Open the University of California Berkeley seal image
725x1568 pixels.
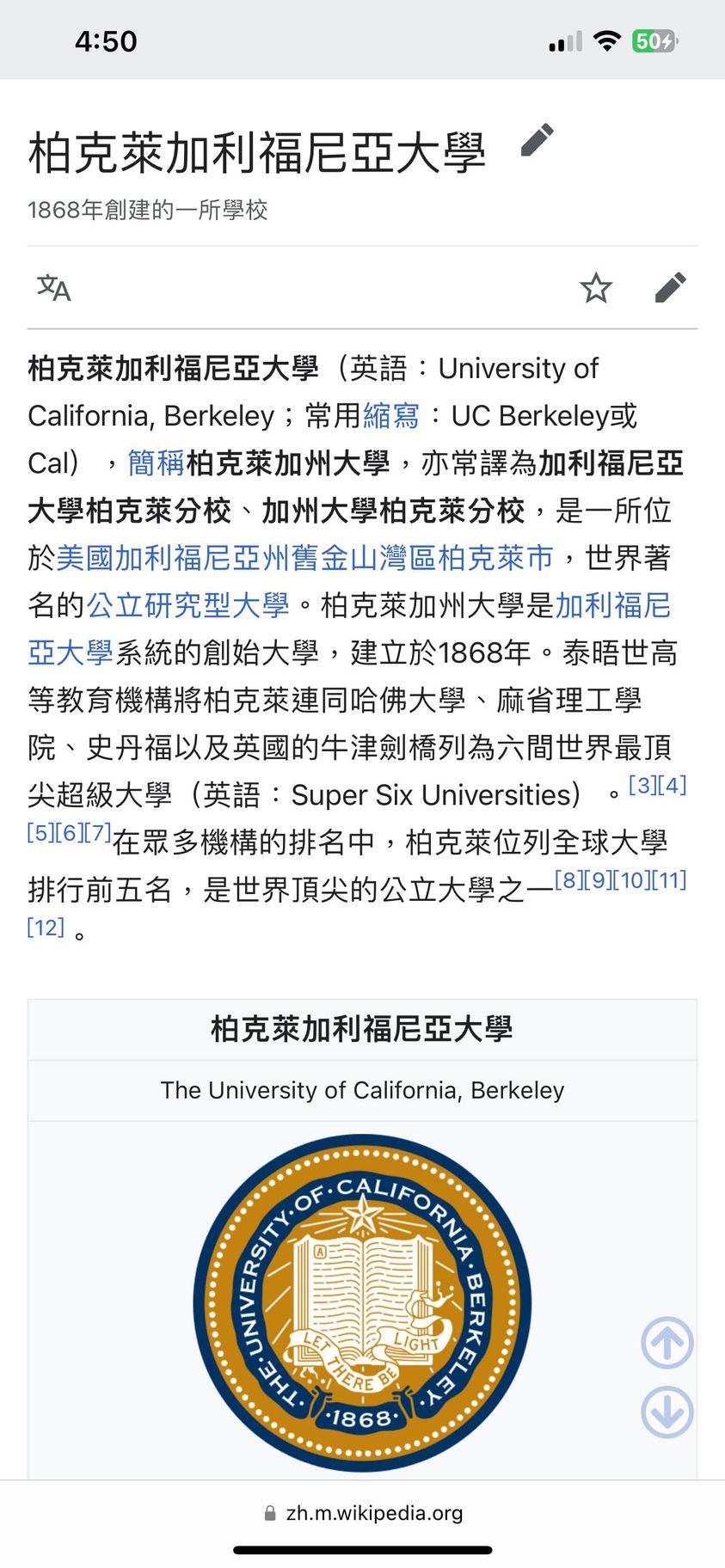click(362, 1302)
